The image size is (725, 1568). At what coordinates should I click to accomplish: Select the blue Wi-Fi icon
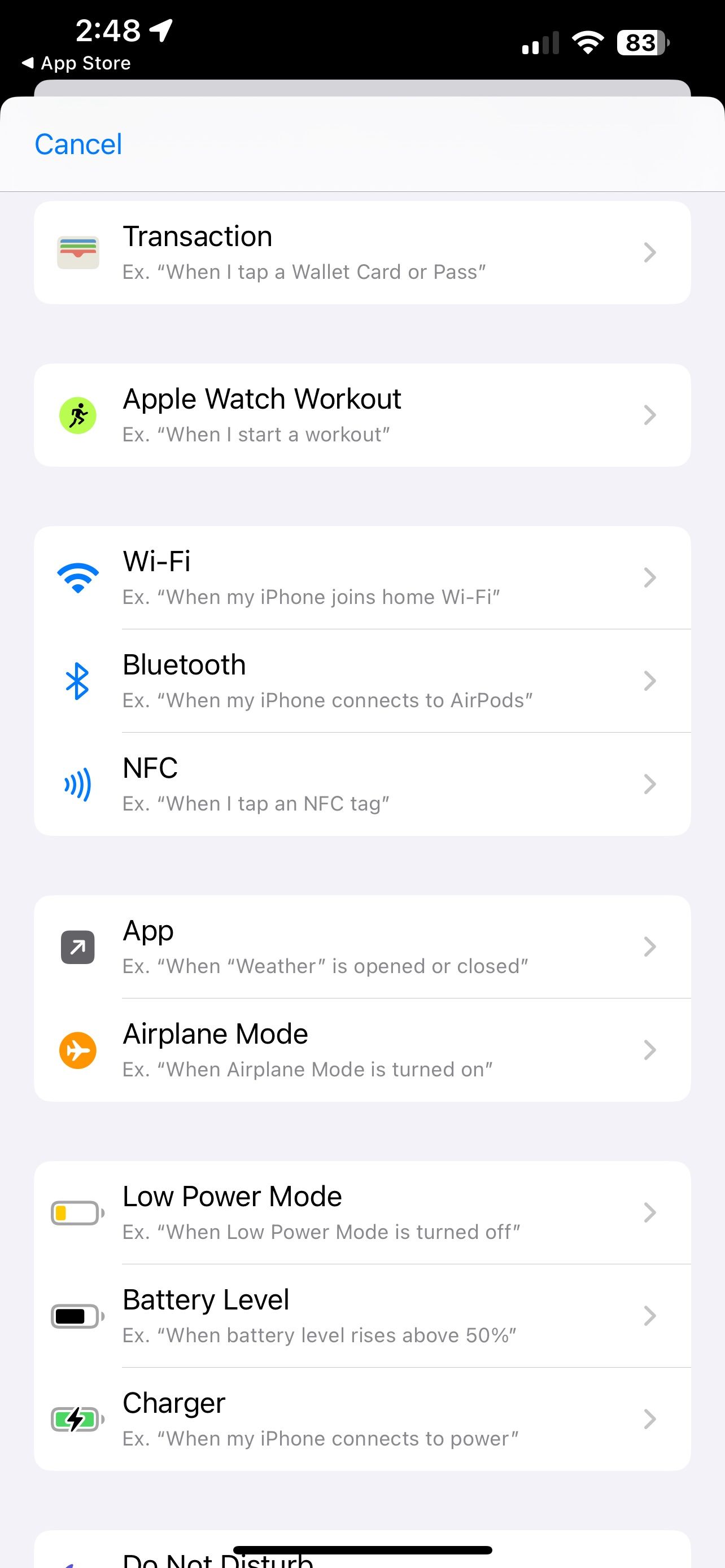point(78,577)
